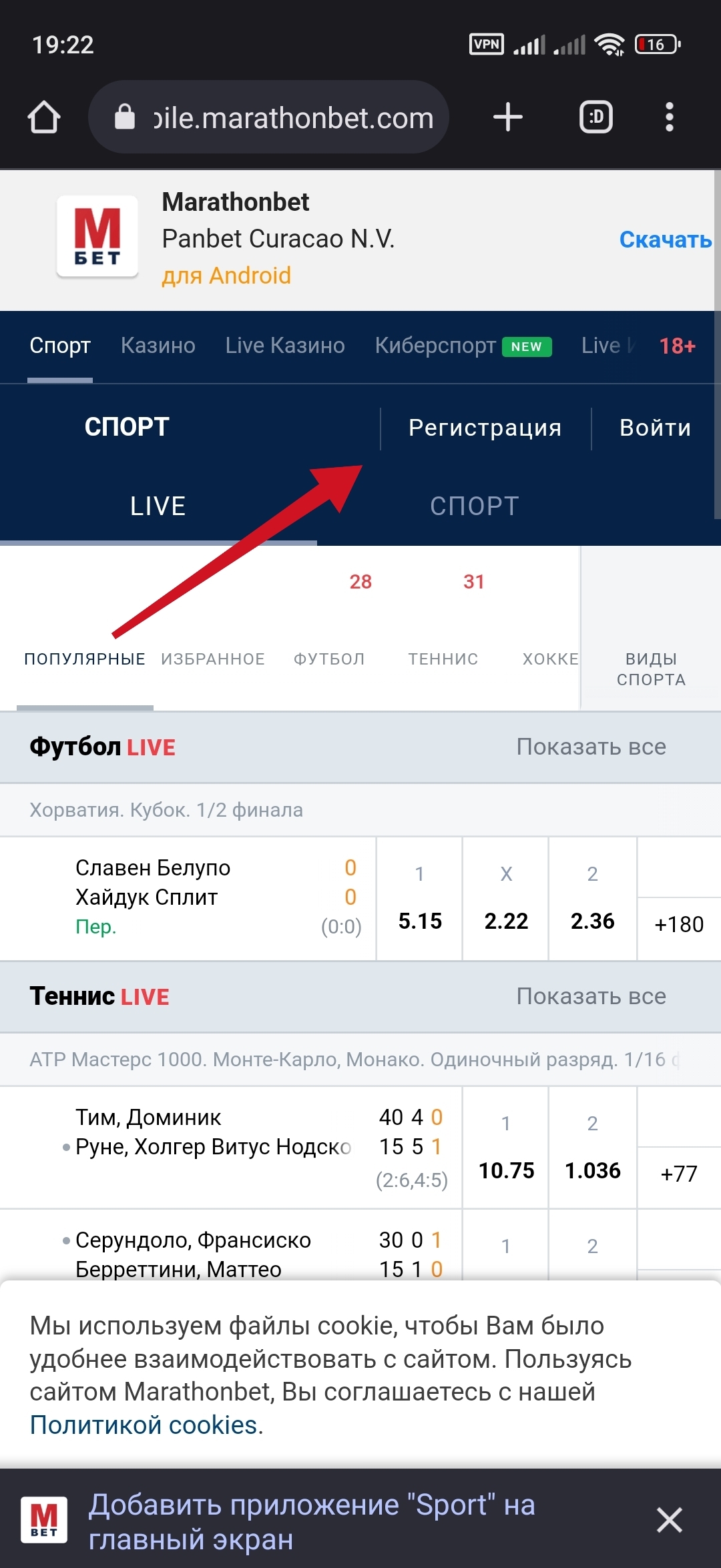Switch to the Казино section
This screenshot has height=1568, width=721.
(158, 346)
